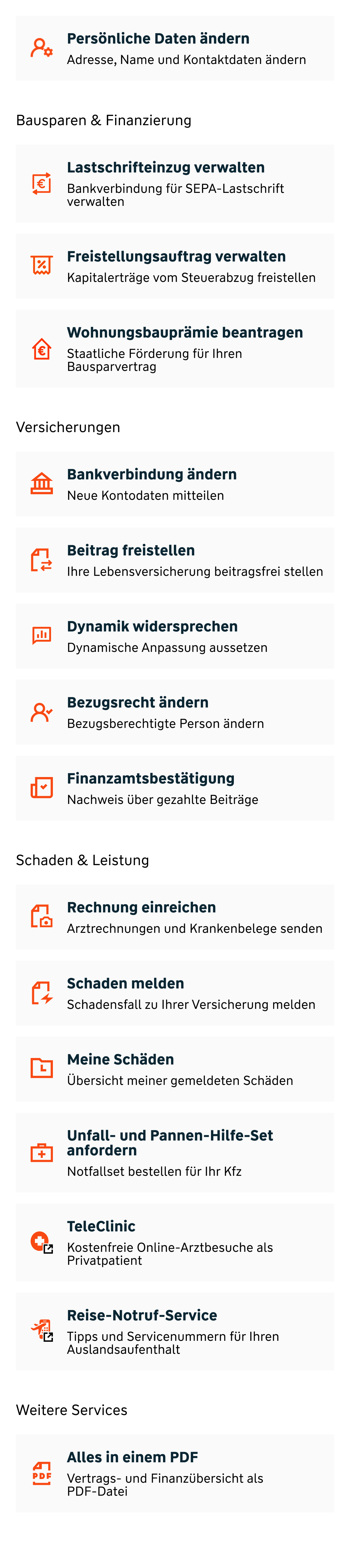Open Finanzamtsbestätigung

point(174,788)
